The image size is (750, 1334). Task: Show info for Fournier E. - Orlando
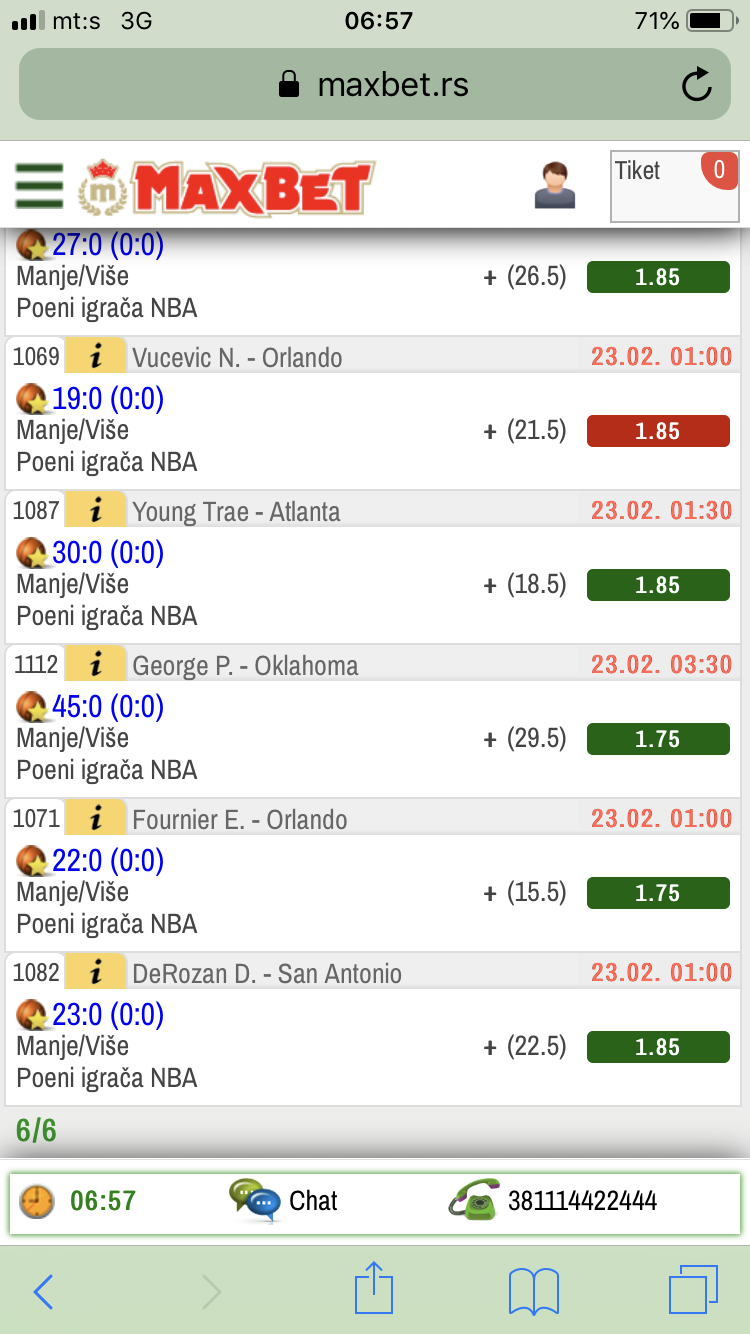tap(96, 819)
